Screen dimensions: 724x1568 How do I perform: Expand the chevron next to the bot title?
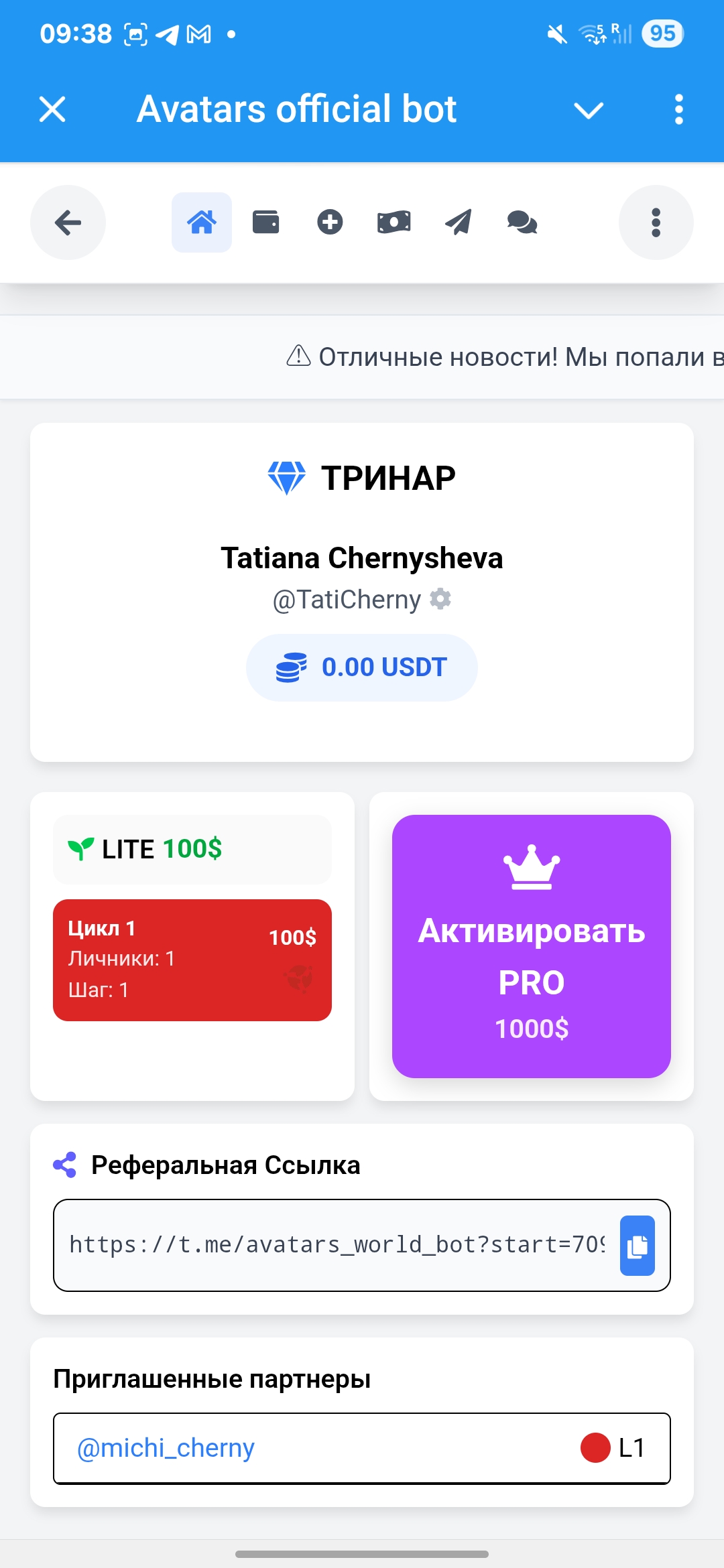pos(589,110)
